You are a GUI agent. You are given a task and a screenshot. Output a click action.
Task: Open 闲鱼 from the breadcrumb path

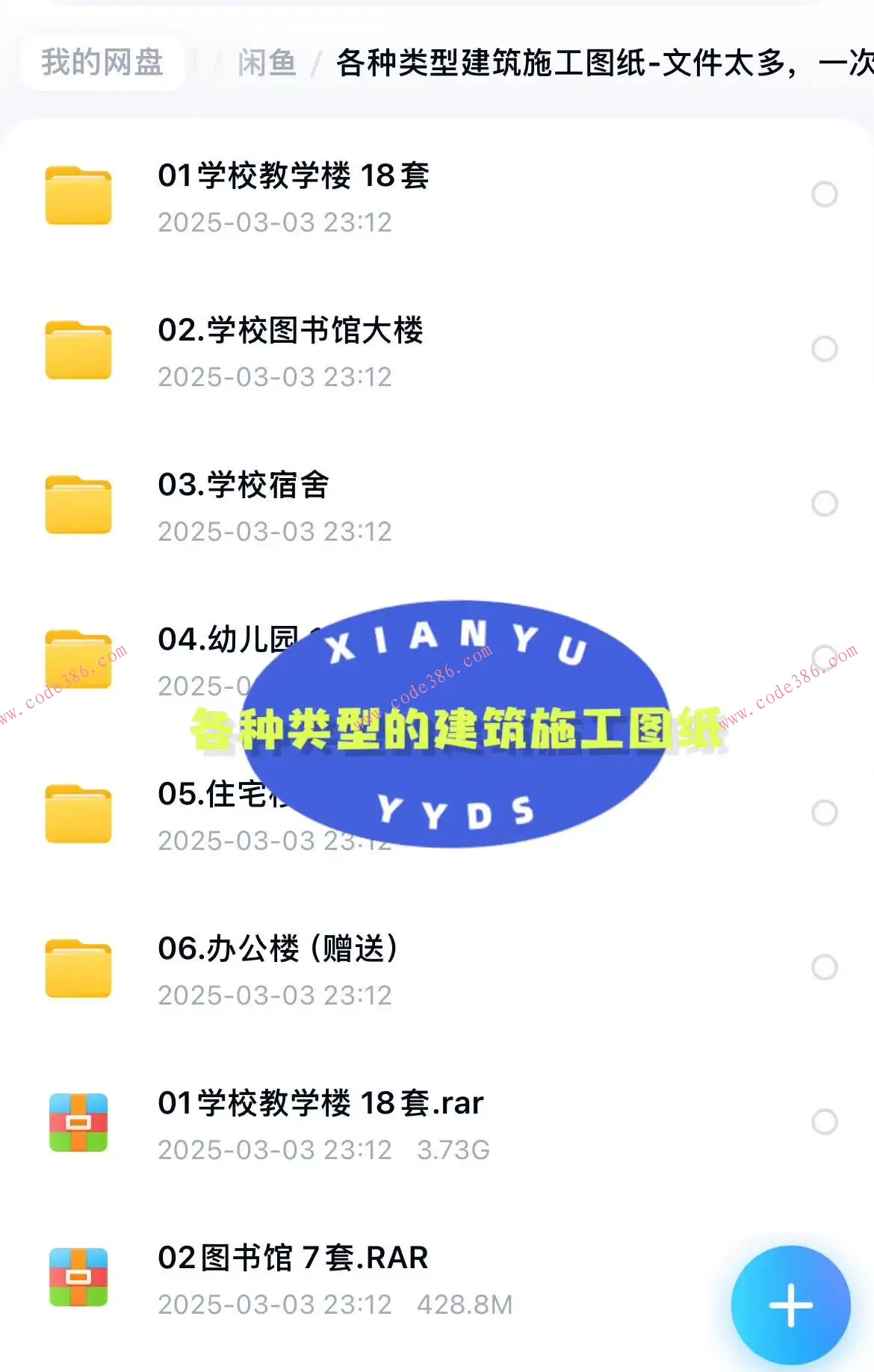click(267, 63)
